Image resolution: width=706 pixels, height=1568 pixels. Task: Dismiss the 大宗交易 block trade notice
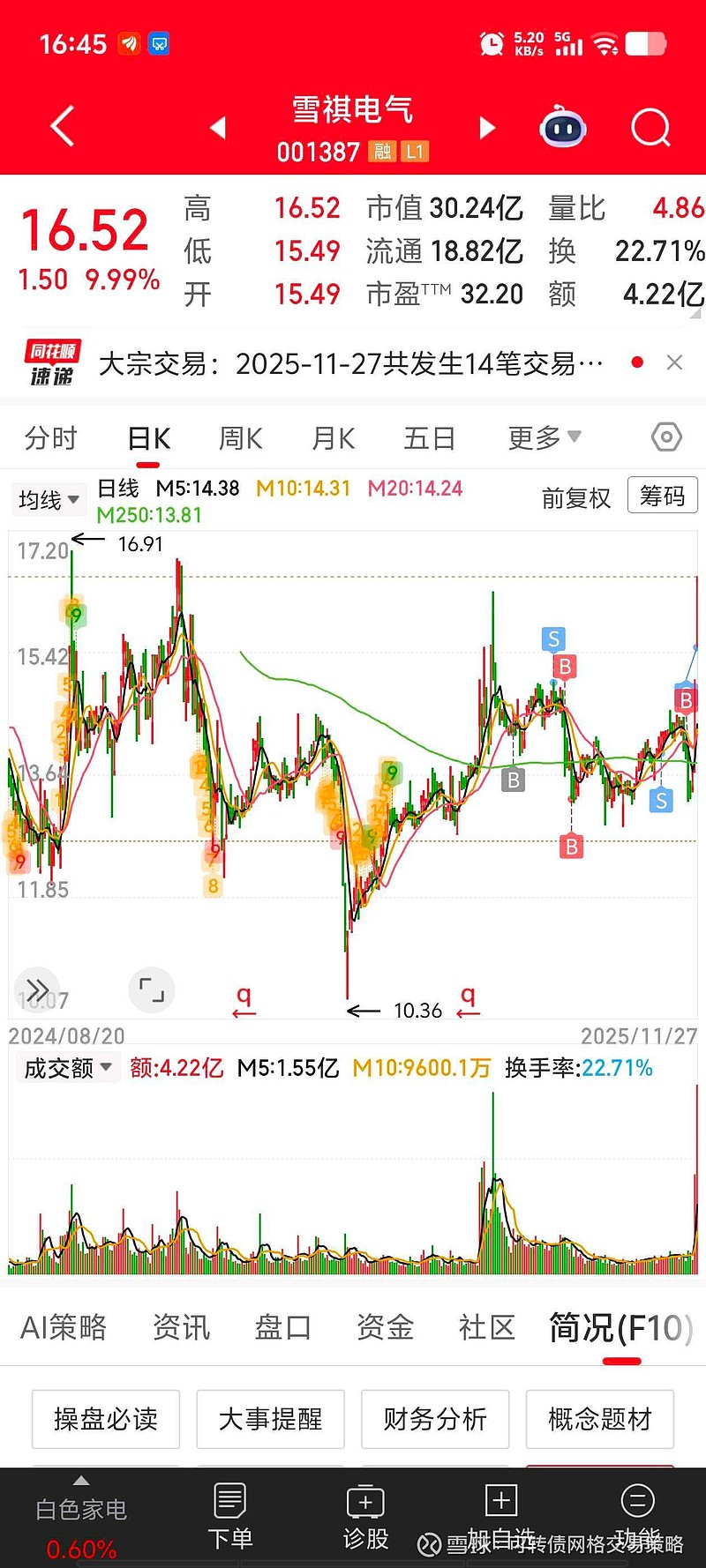674,362
